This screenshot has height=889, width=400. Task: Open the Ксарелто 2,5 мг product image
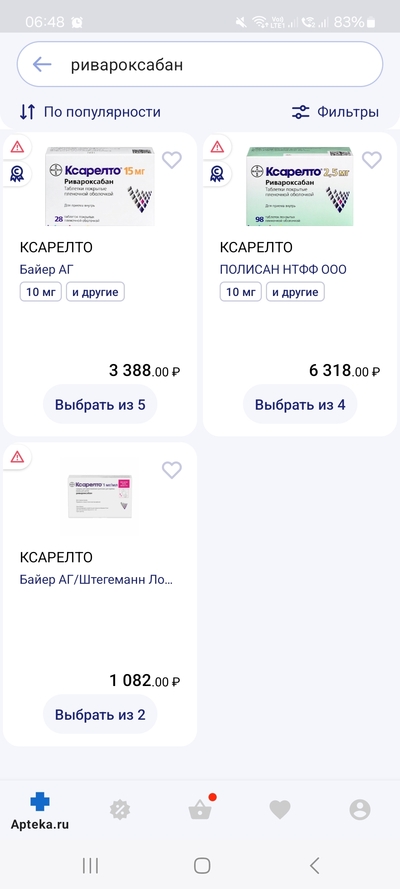[300, 186]
